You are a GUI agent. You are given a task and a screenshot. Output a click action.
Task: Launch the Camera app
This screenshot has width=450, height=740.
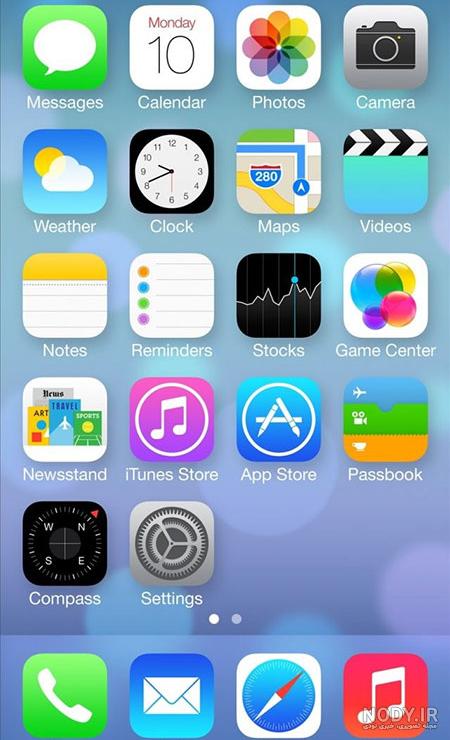point(386,48)
